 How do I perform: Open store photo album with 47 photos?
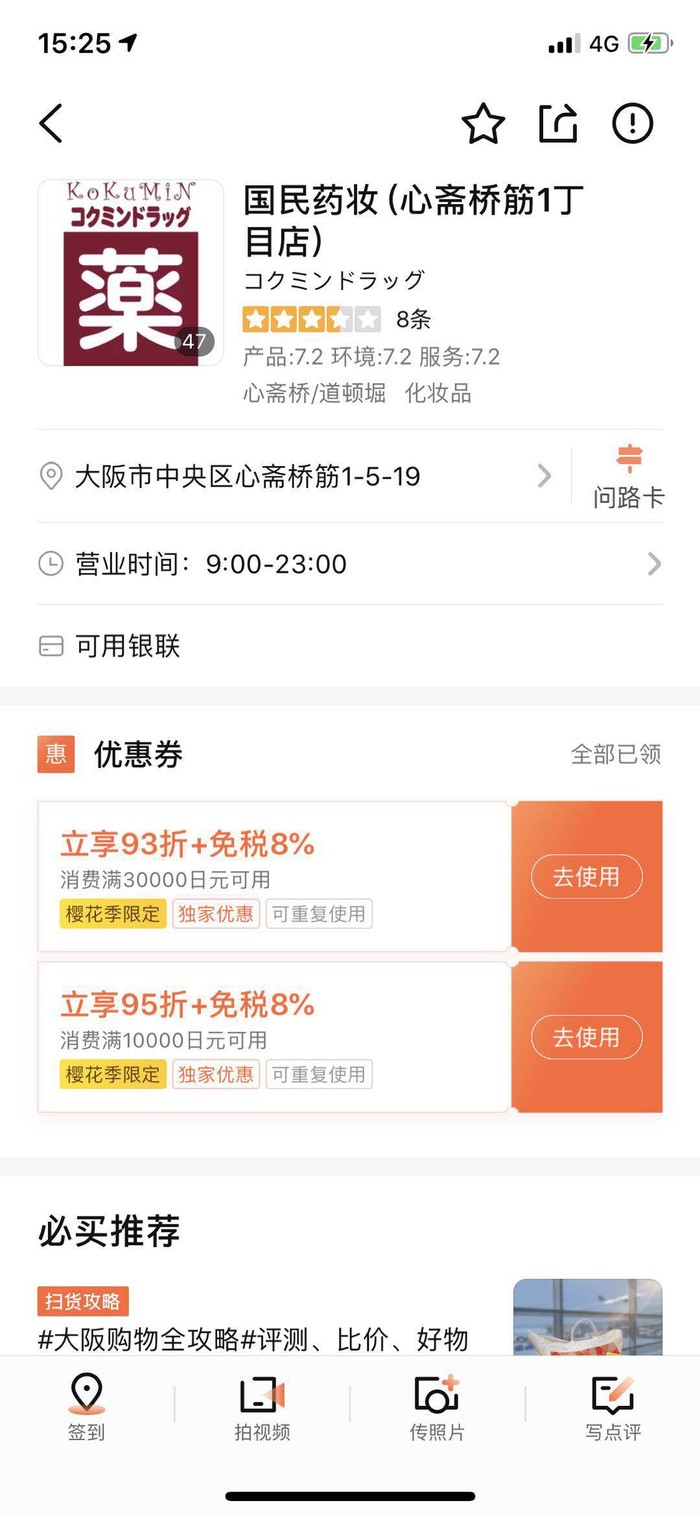pyautogui.click(x=131, y=273)
